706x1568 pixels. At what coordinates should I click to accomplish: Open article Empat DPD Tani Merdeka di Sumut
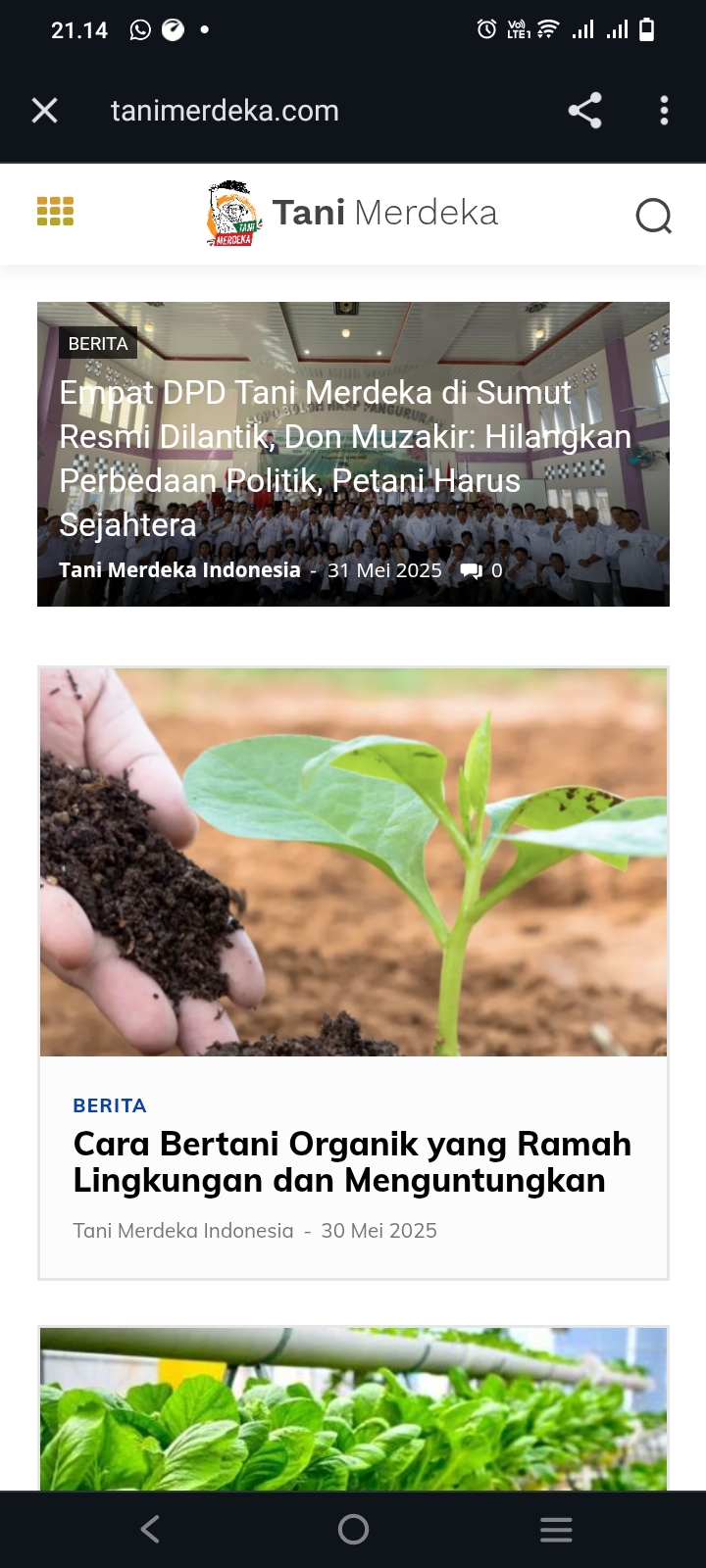(345, 459)
